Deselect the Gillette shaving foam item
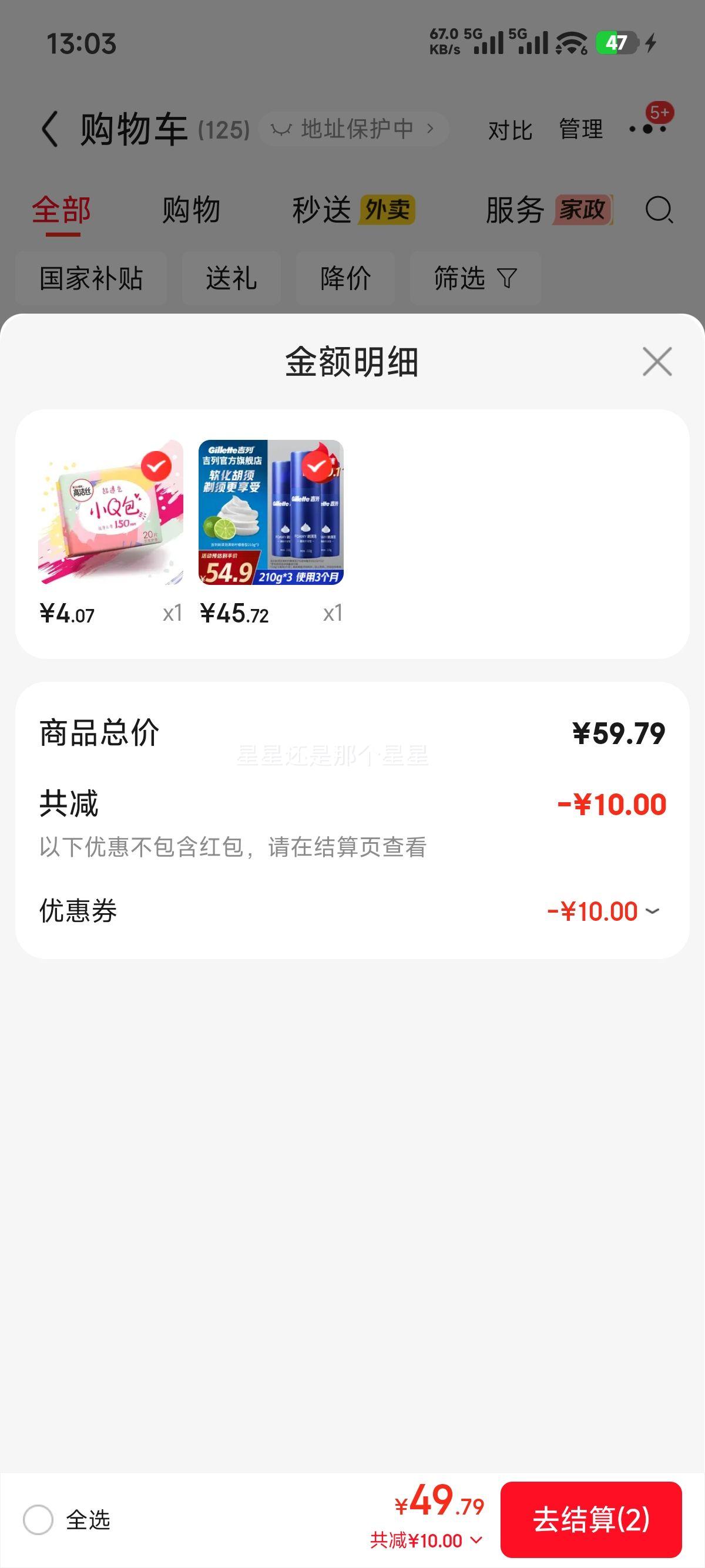This screenshot has height=1568, width=705. pos(316,467)
